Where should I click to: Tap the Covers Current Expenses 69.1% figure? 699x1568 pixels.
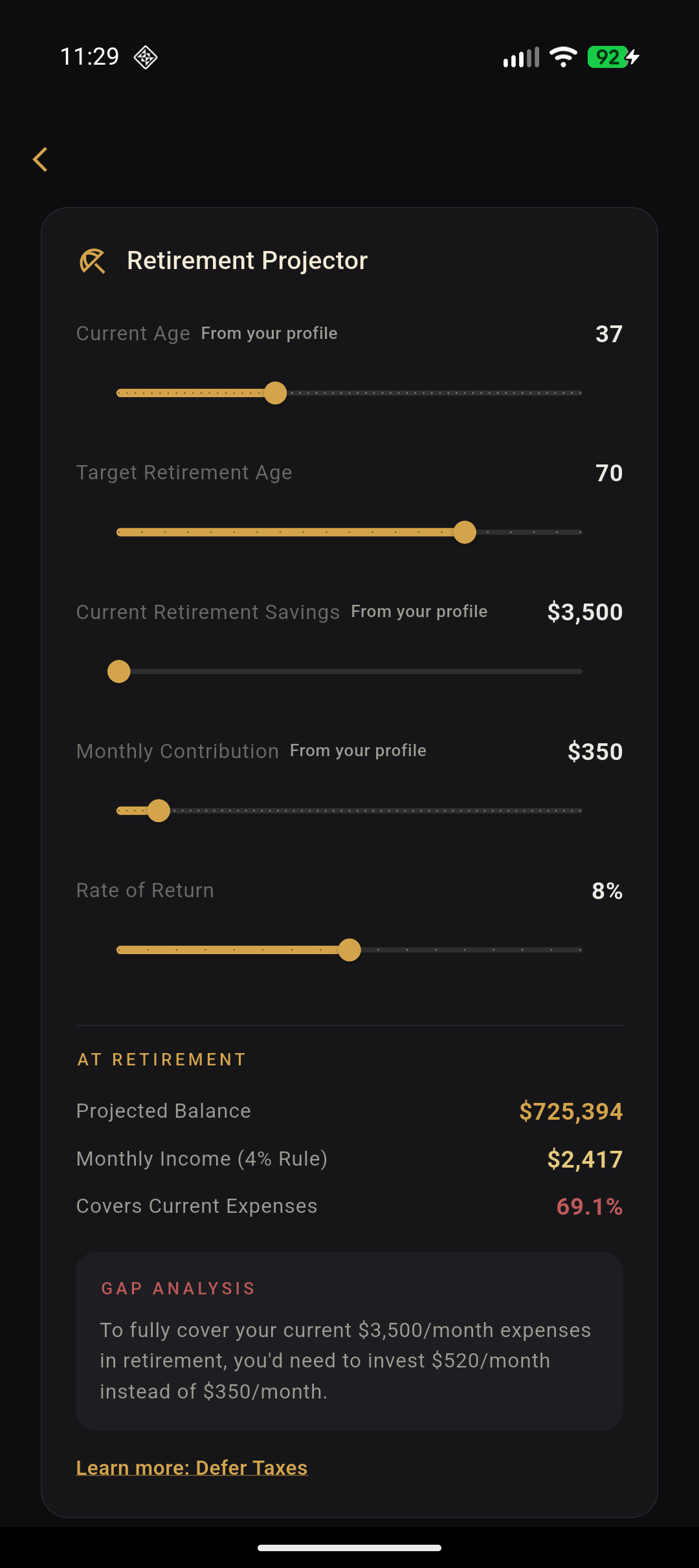click(x=590, y=1206)
